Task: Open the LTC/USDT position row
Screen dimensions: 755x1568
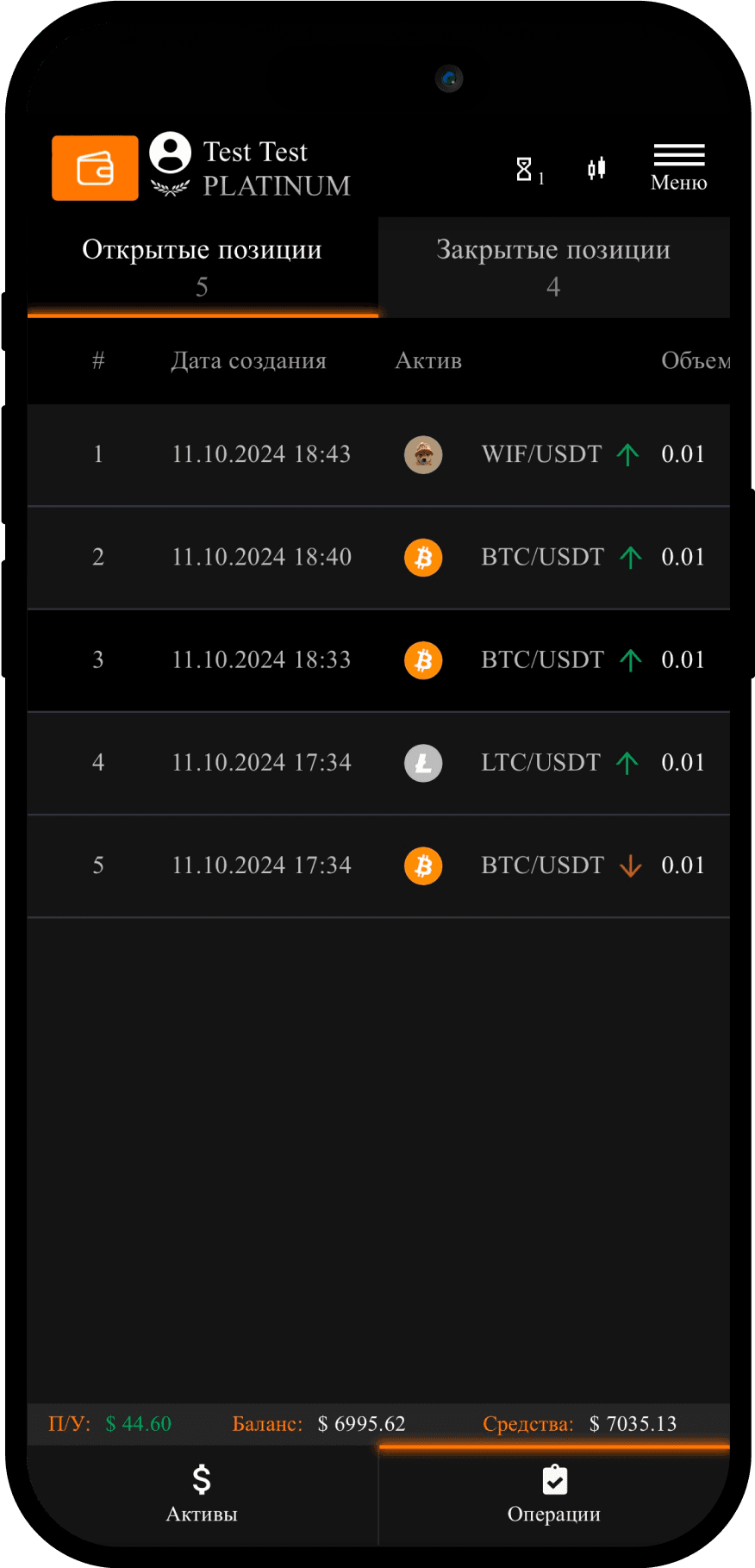Action: [378, 763]
